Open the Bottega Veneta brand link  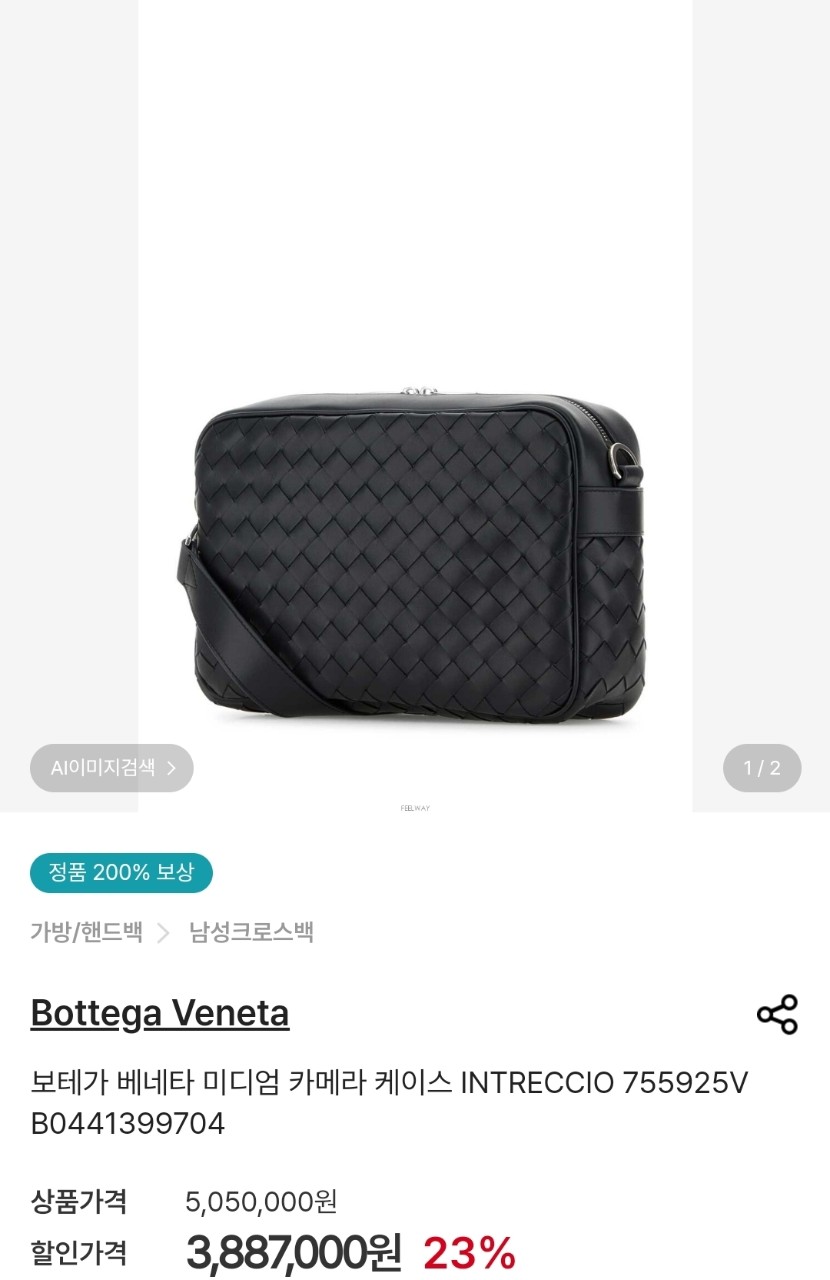[x=160, y=1013]
